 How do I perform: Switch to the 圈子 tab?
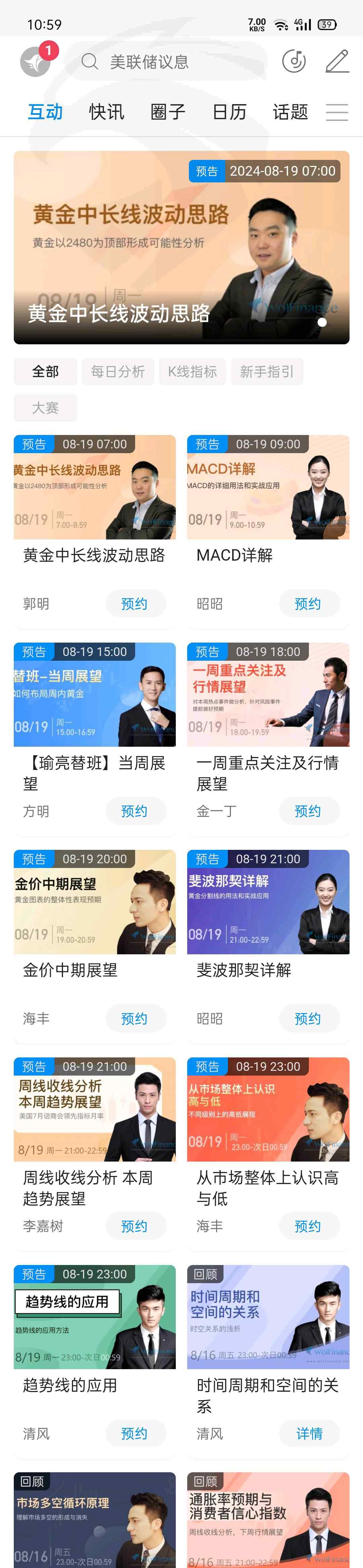[x=167, y=112]
